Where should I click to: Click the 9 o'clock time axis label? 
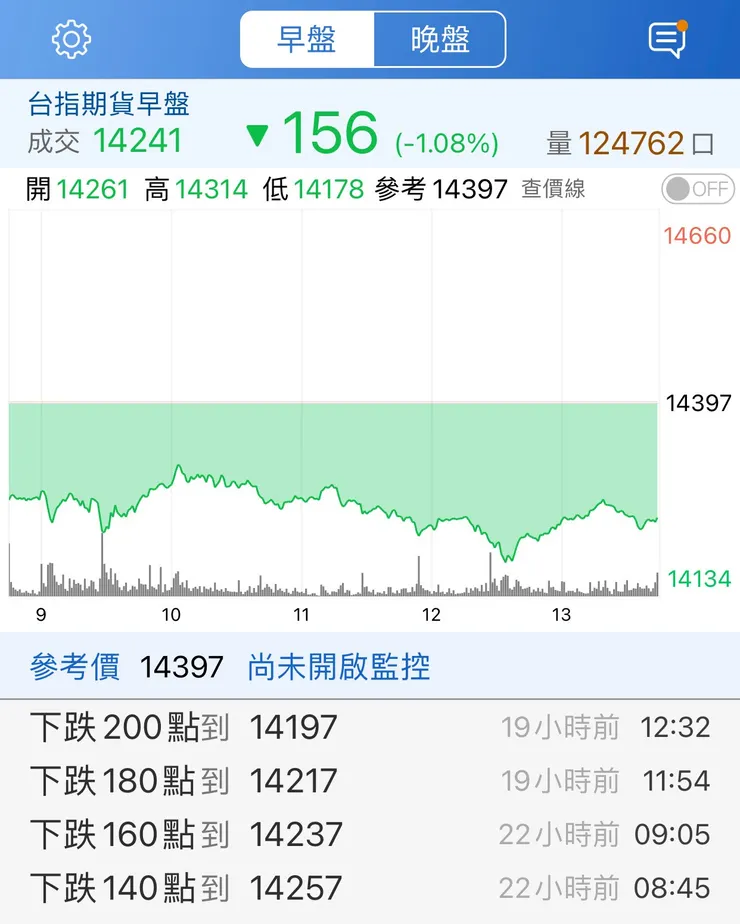(x=38, y=616)
